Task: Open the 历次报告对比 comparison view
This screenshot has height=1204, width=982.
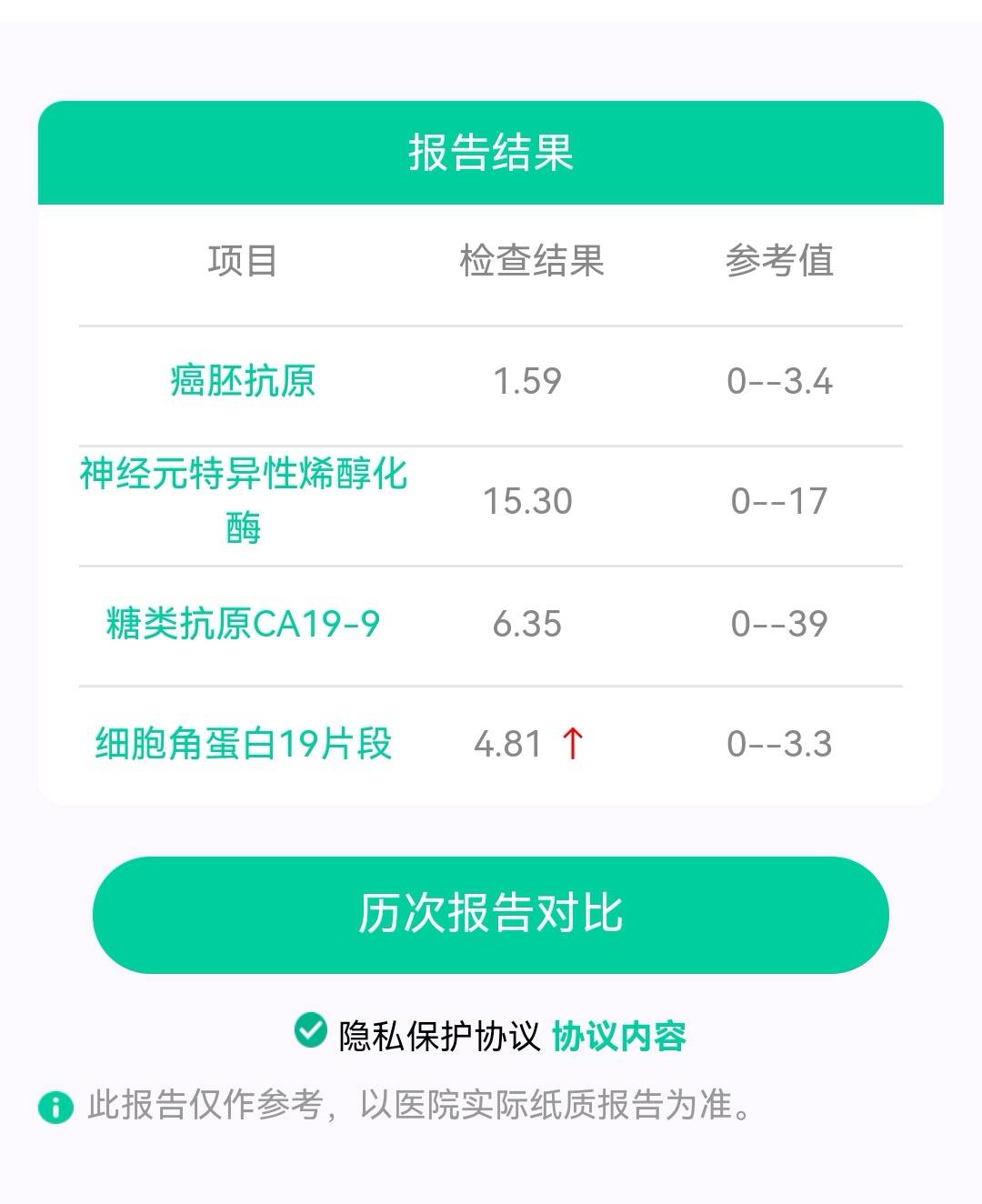Action: pos(491,915)
